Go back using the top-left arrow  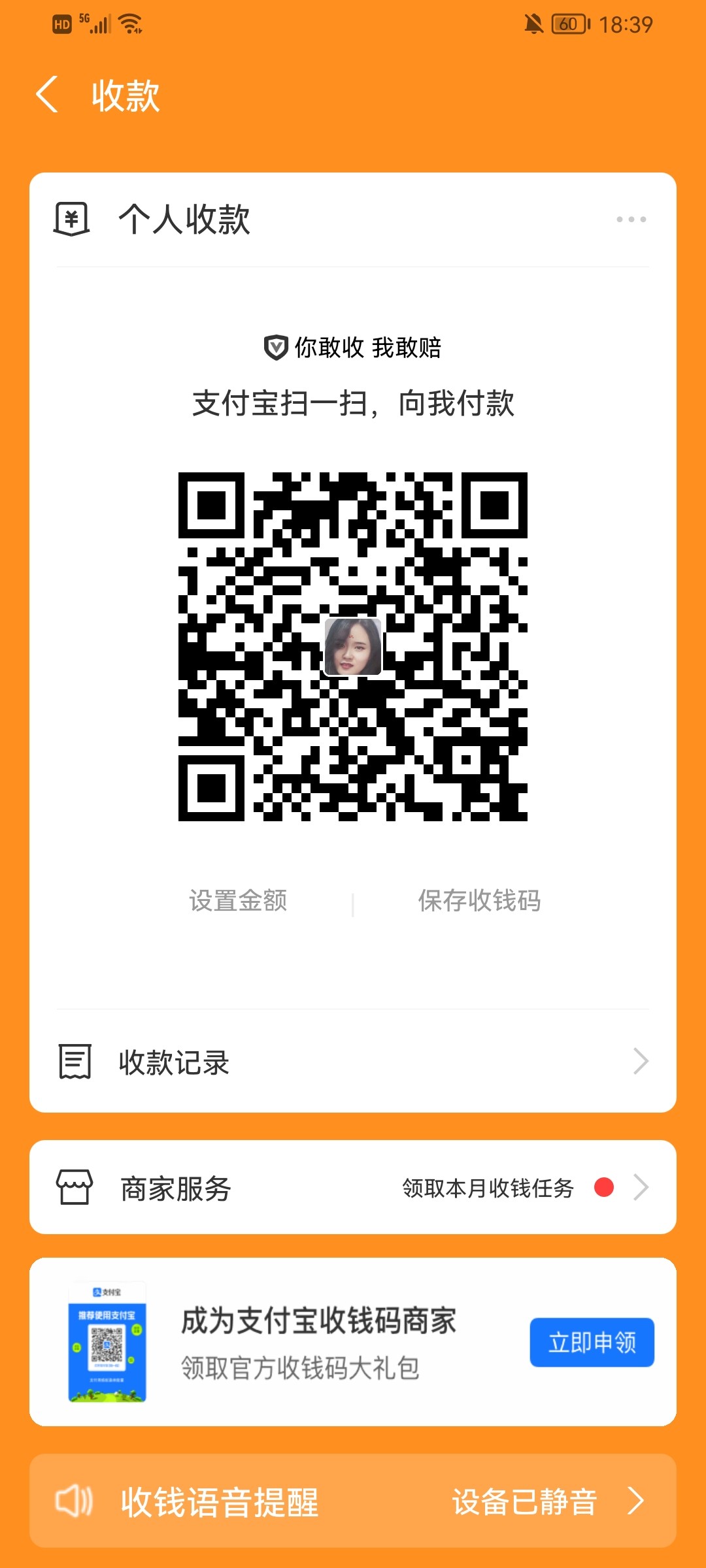pyautogui.click(x=47, y=95)
